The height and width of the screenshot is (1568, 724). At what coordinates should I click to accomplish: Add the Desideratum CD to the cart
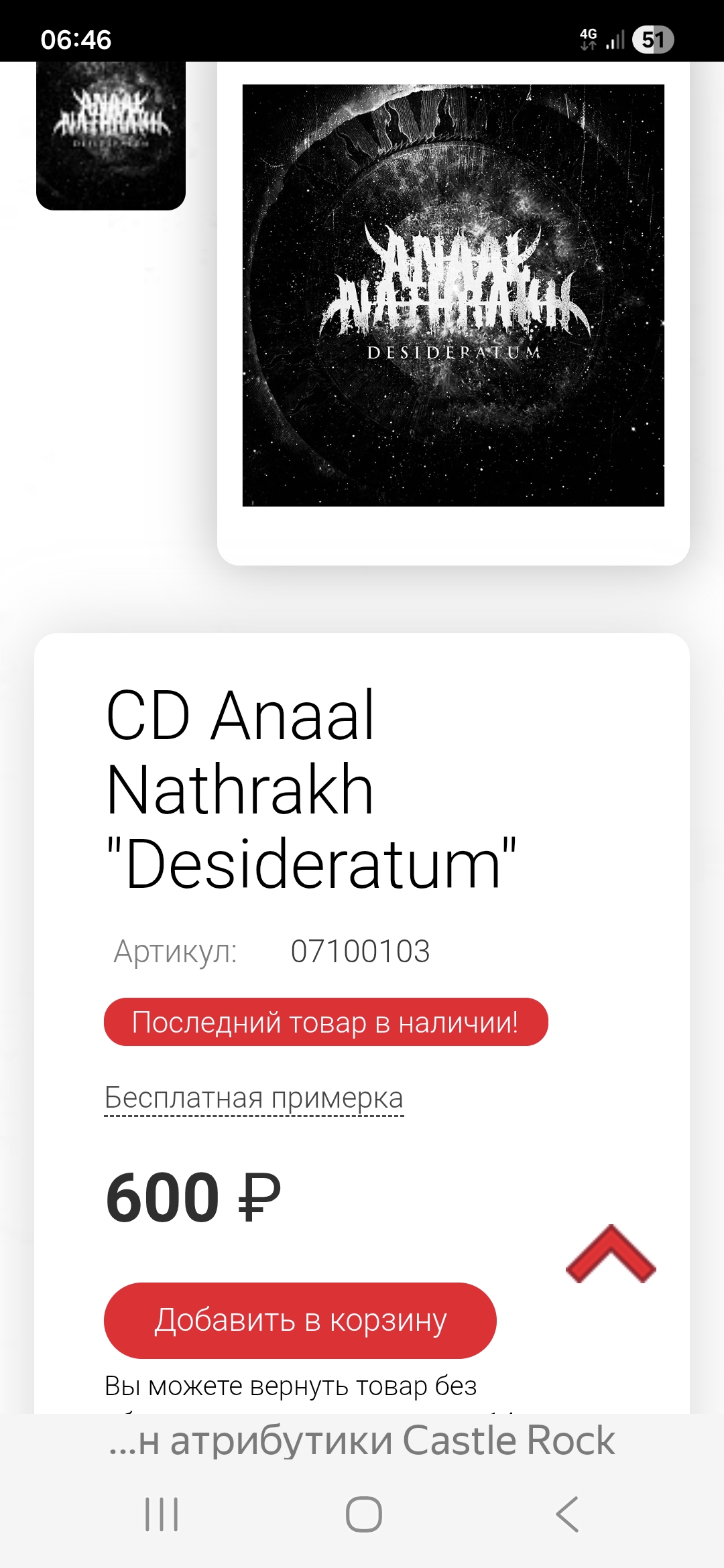300,1320
